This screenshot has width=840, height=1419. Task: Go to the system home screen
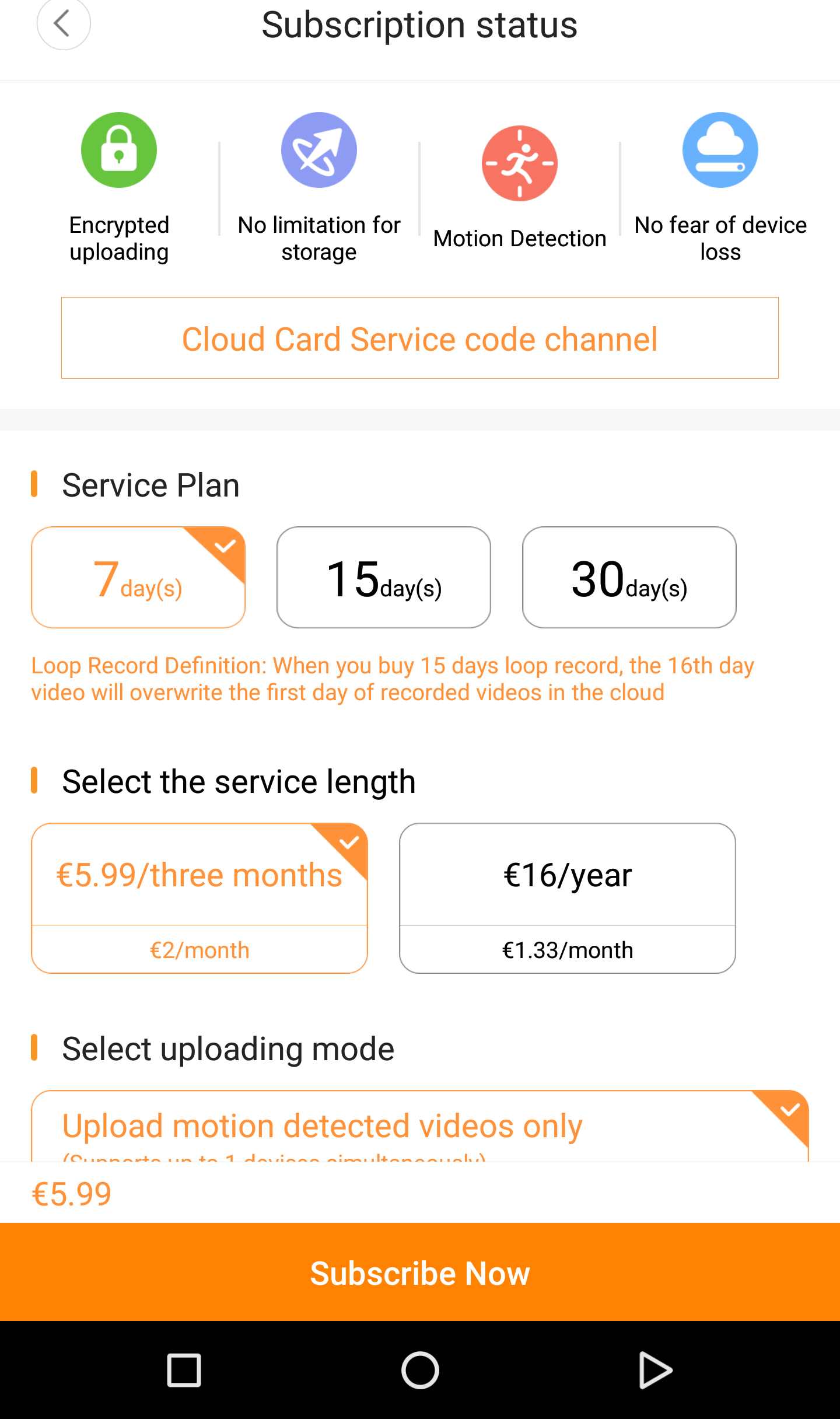click(419, 1370)
